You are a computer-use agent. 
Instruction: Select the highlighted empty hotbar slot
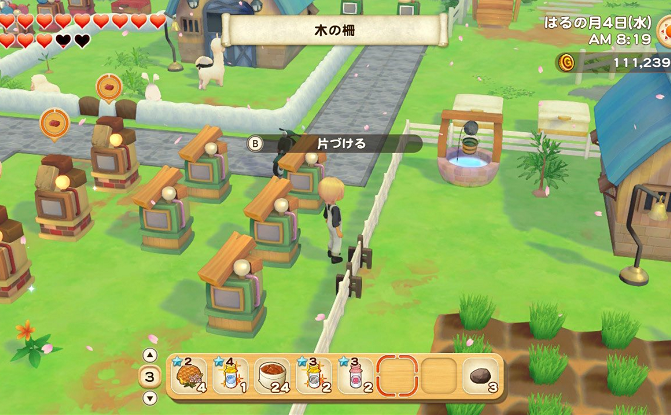(396, 377)
